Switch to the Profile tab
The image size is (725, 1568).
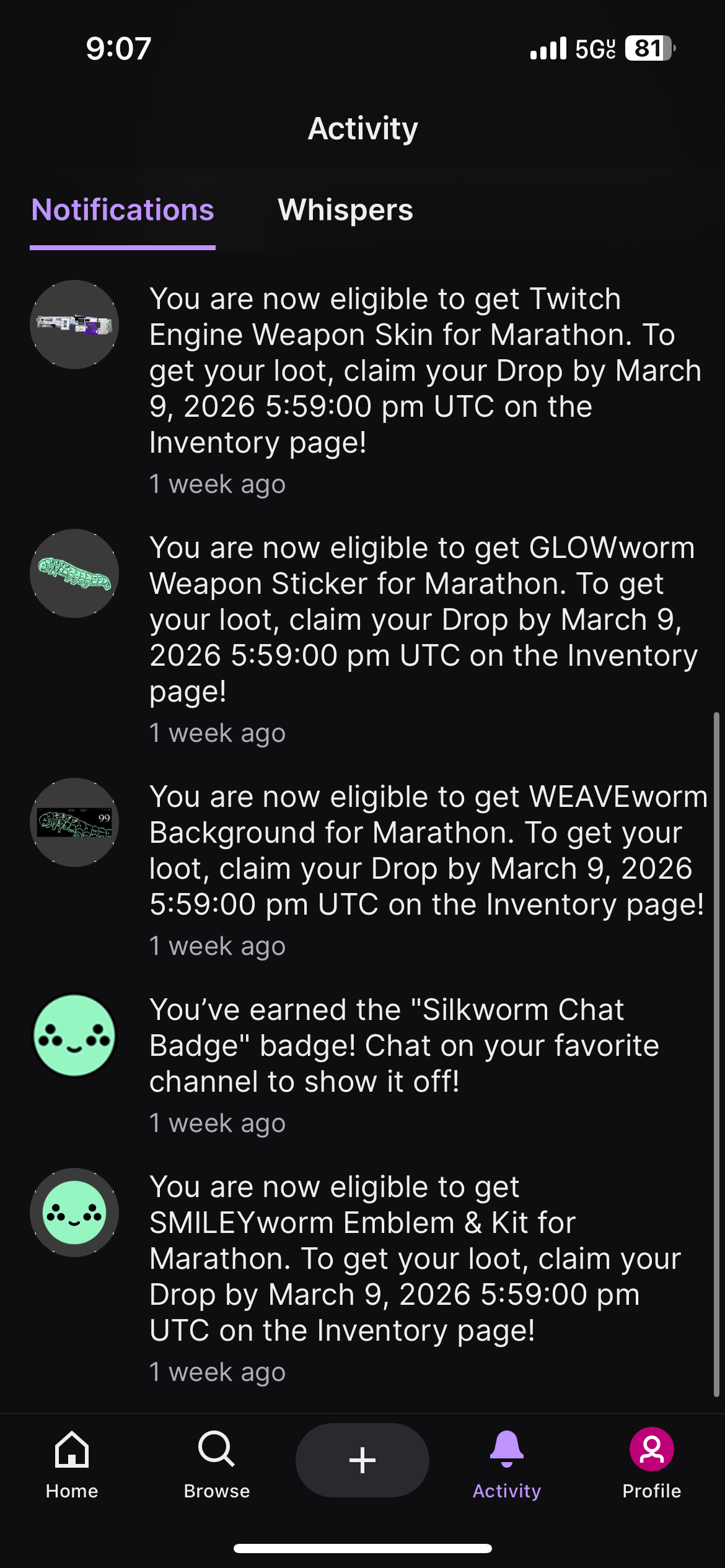pyautogui.click(x=651, y=1464)
